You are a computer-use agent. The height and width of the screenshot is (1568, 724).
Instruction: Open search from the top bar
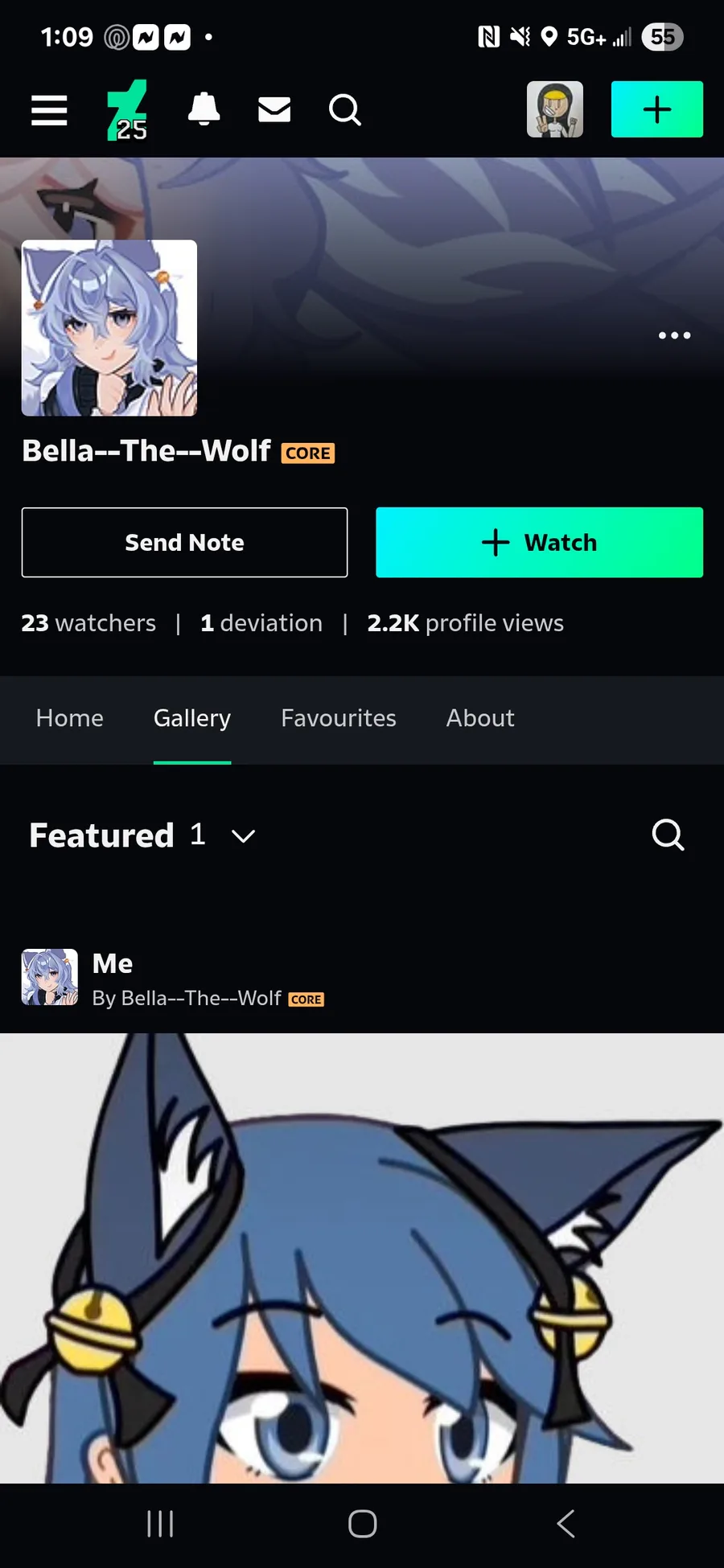point(345,109)
